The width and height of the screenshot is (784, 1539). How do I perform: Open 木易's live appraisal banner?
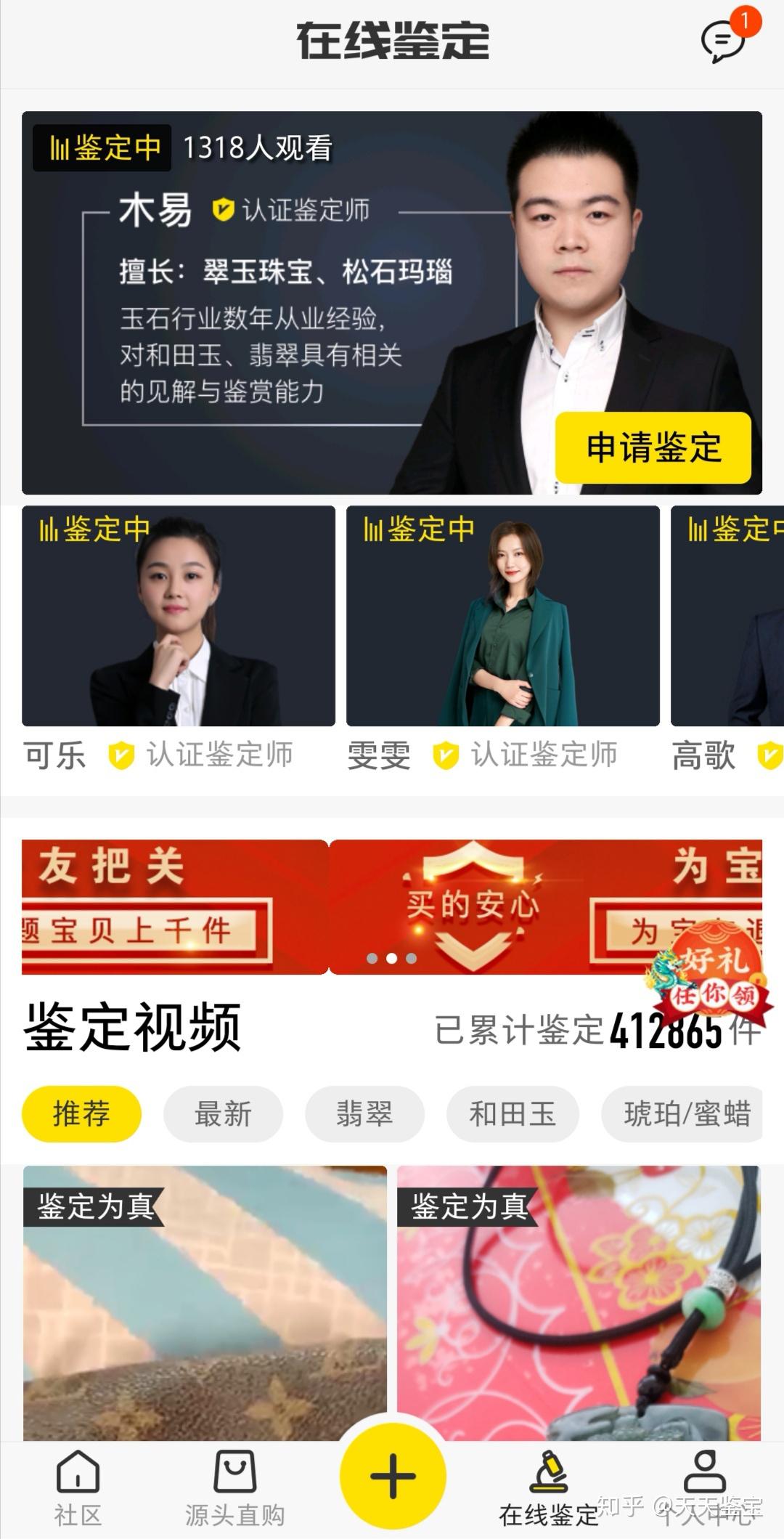coord(290,305)
